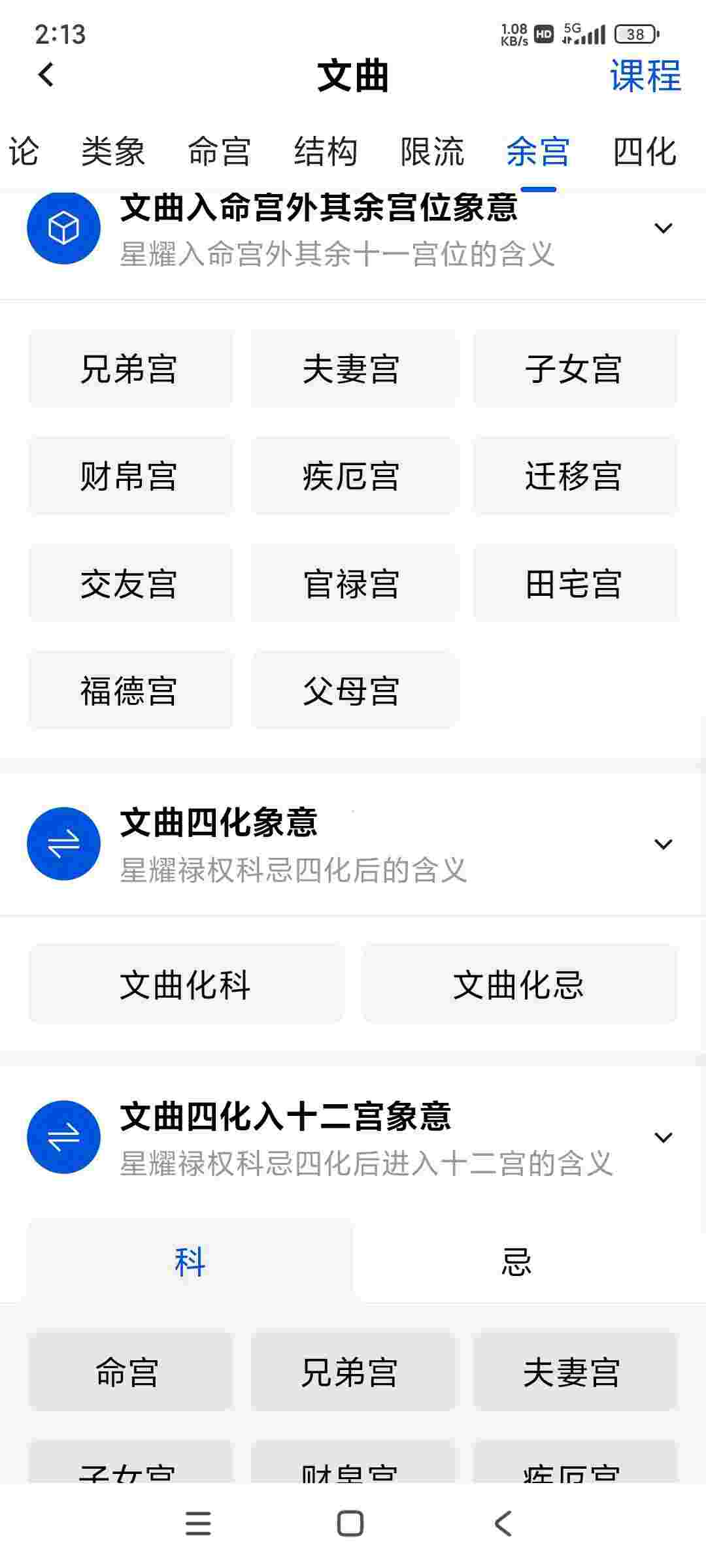Open the 夫妻宫 chip under 其余宫位象意
The height and width of the screenshot is (1568, 706).
(352, 368)
